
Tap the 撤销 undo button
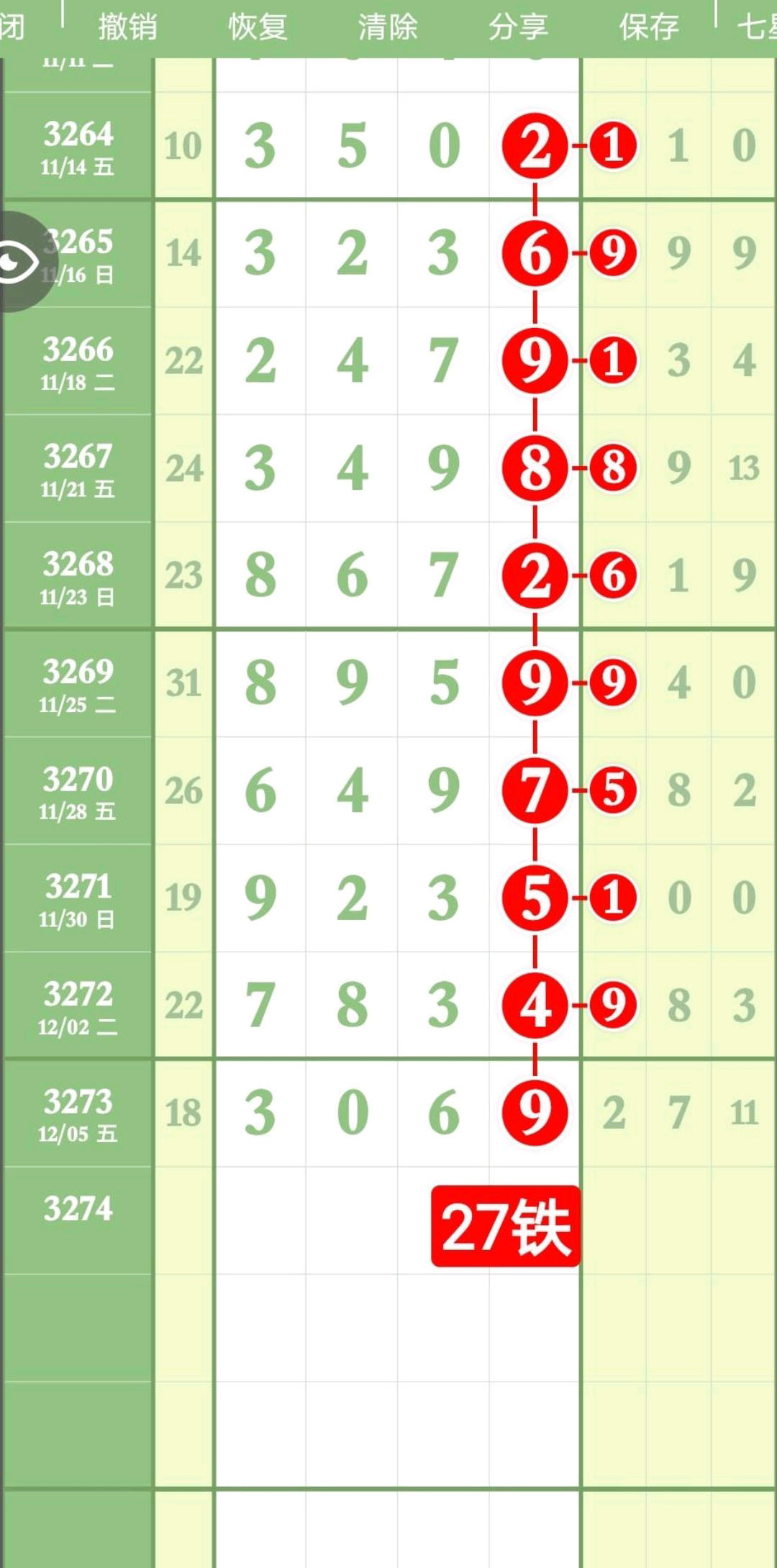[127, 27]
